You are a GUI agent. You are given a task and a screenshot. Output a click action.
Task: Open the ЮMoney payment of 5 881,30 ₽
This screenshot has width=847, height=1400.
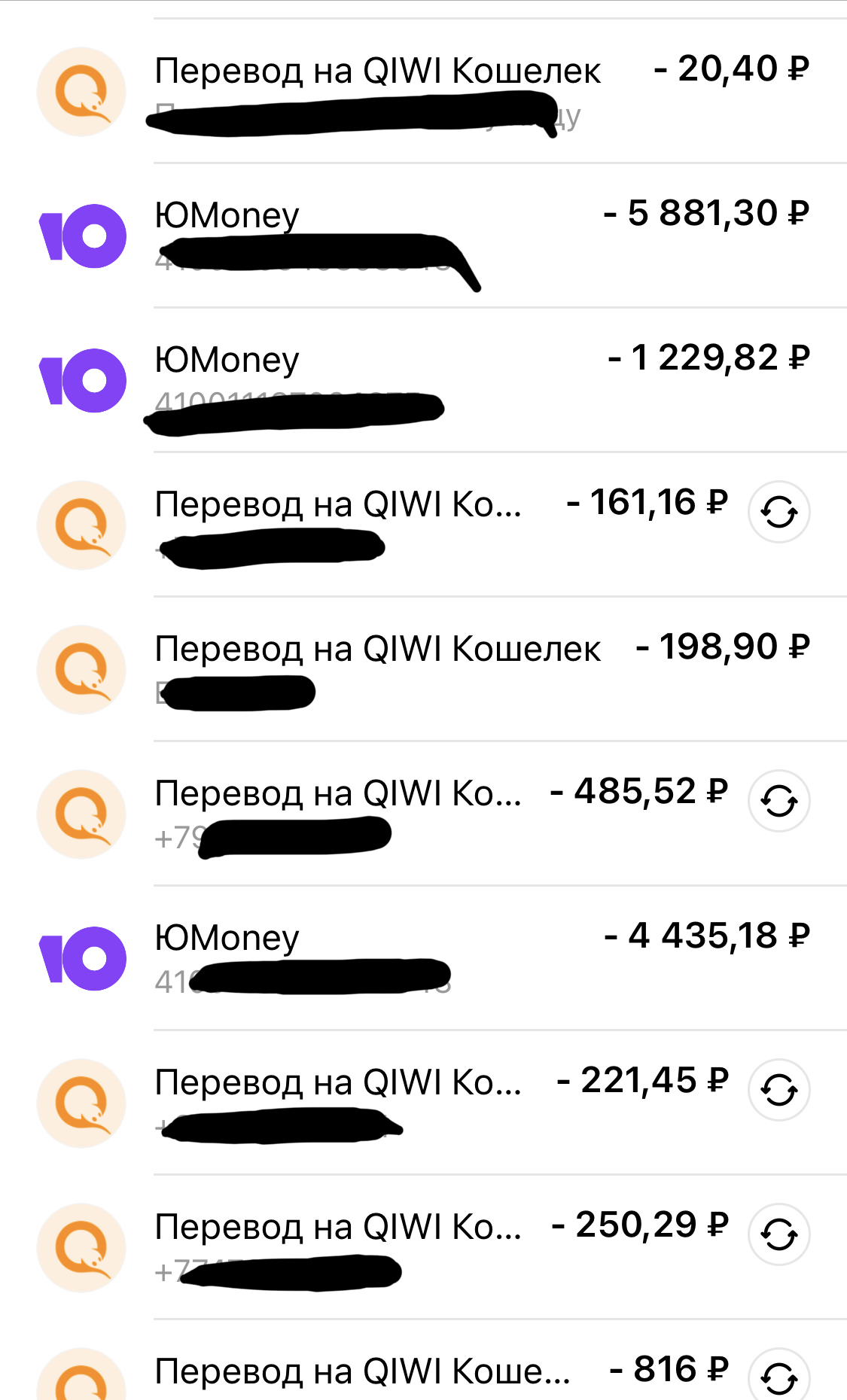pos(423,236)
